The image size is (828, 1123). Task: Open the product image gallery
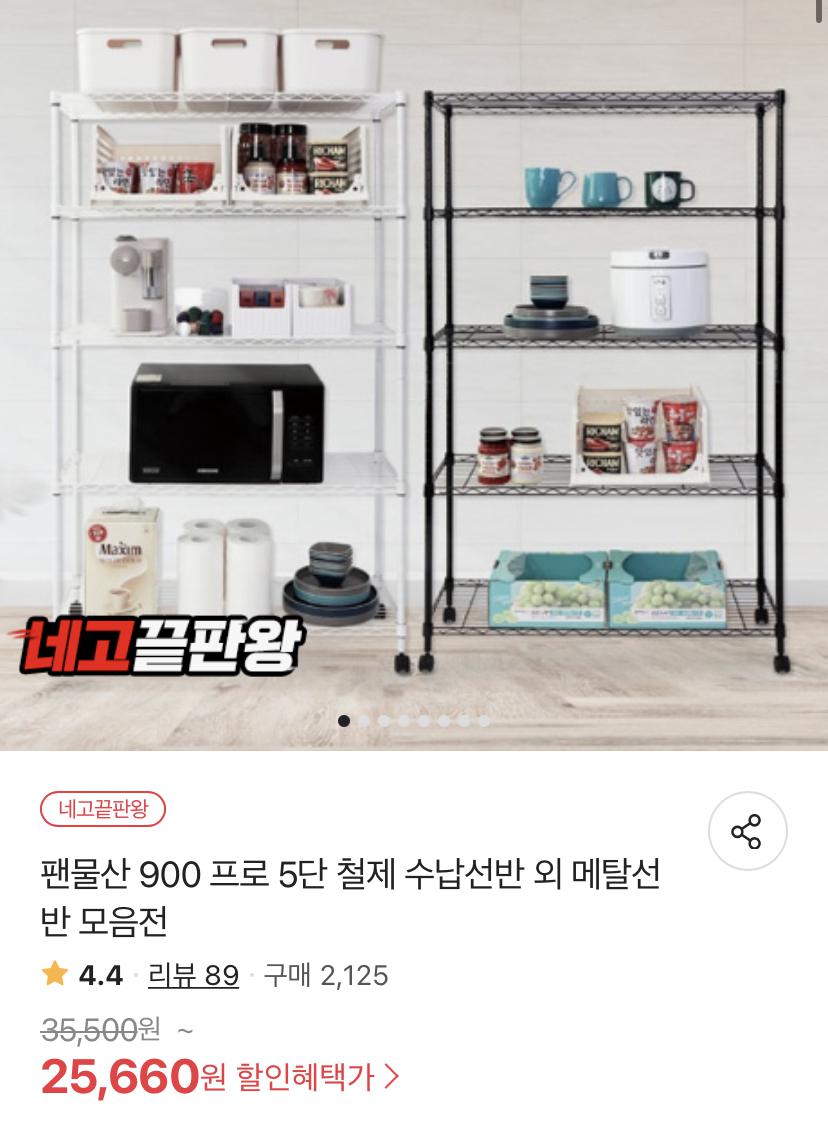[414, 370]
